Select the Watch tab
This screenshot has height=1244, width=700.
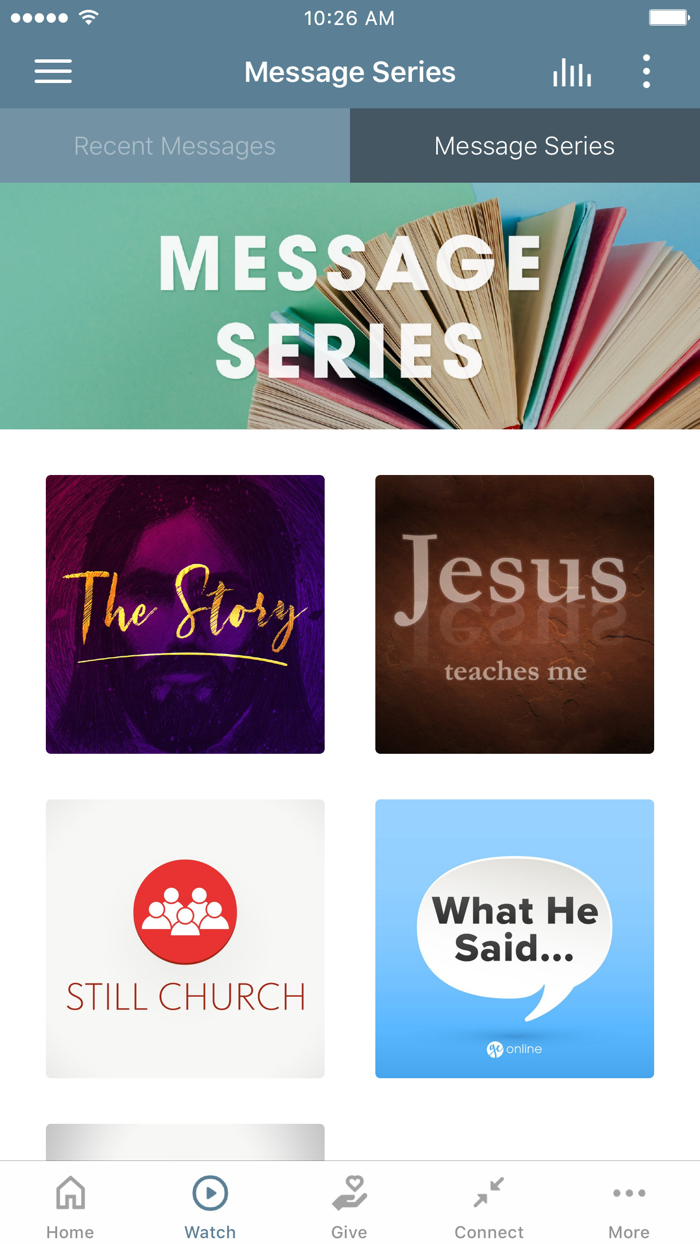click(x=210, y=1205)
